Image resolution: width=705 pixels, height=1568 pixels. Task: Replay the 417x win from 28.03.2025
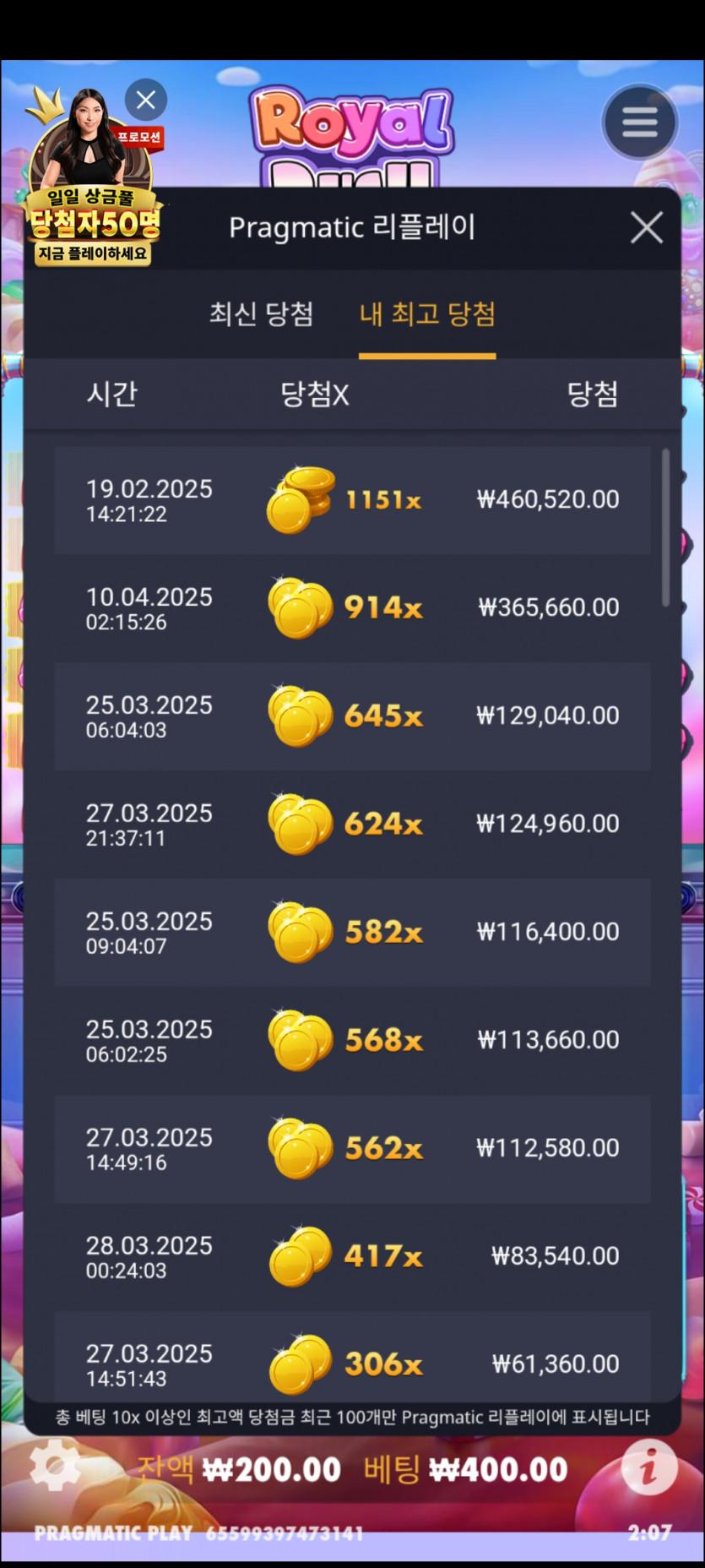coord(352,1257)
